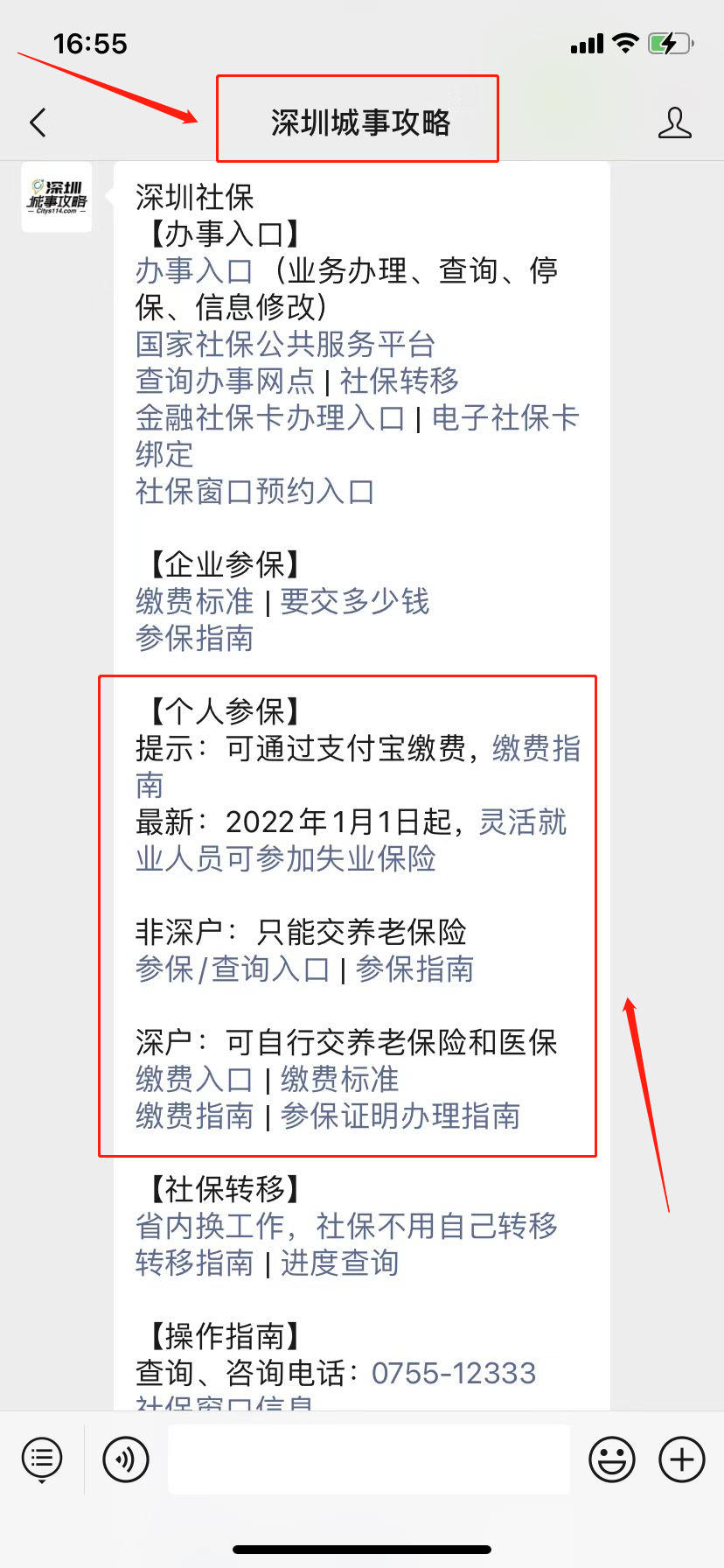Tap the message text input field
Screen dimensions: 724x1568
[x=369, y=1459]
